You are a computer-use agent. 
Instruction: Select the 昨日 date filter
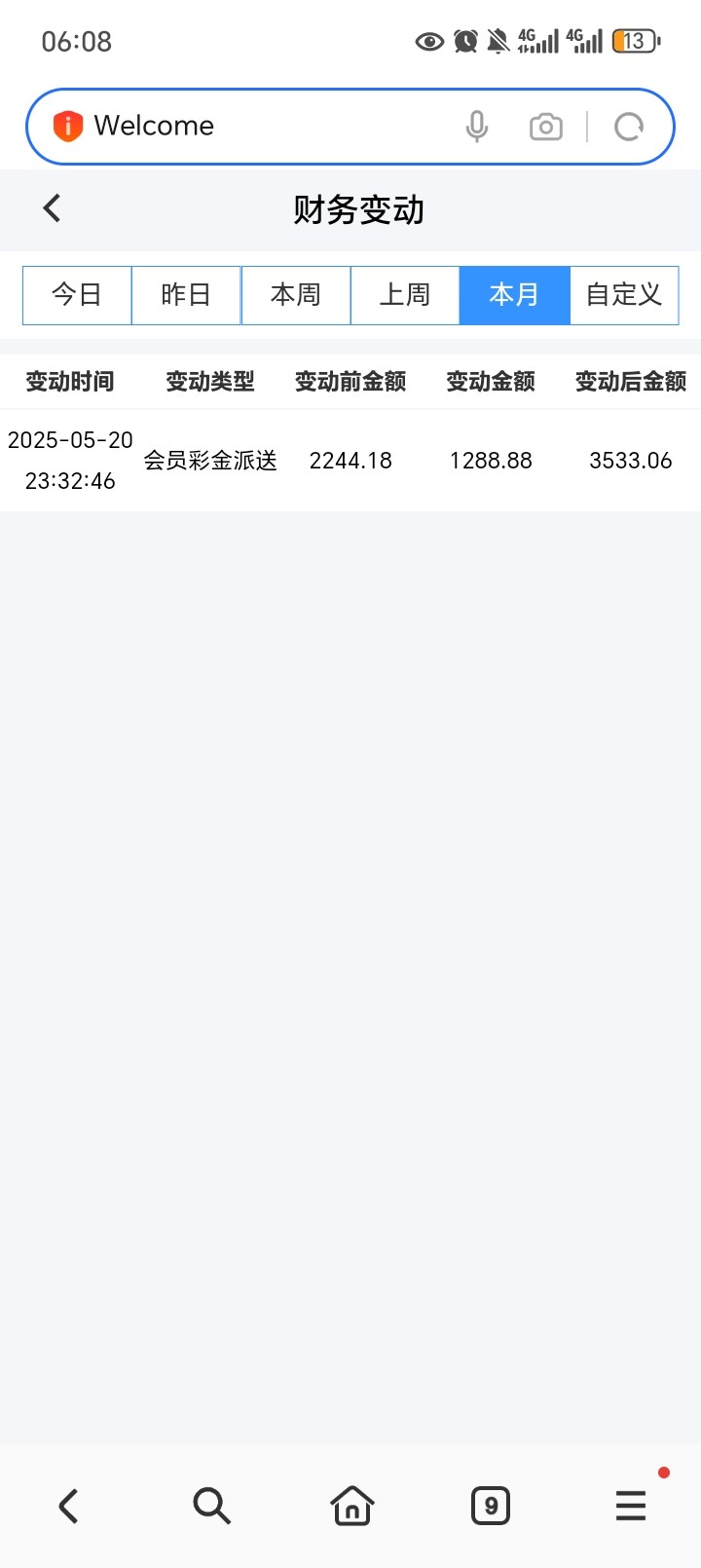point(186,295)
